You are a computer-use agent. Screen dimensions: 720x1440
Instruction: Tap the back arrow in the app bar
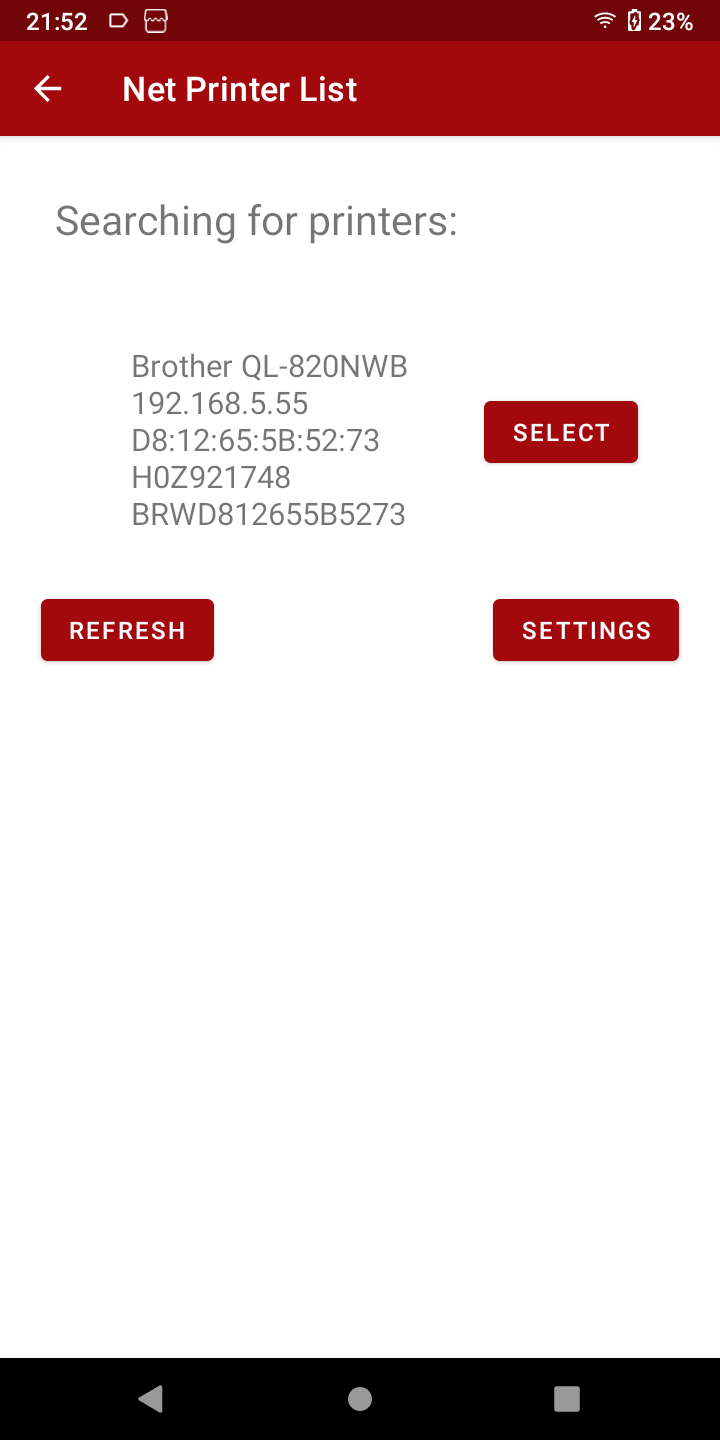coord(47,88)
